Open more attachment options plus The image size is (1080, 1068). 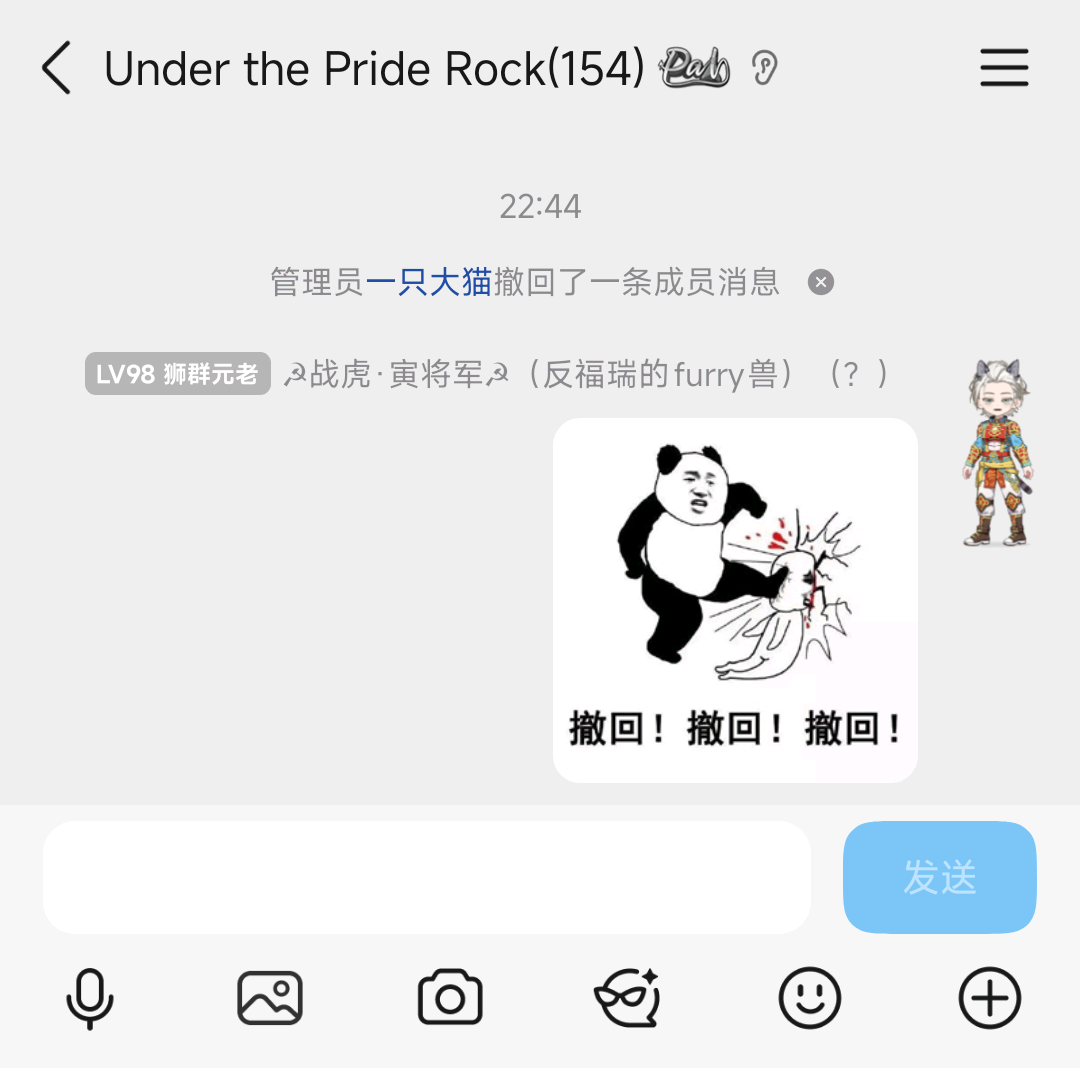point(989,998)
